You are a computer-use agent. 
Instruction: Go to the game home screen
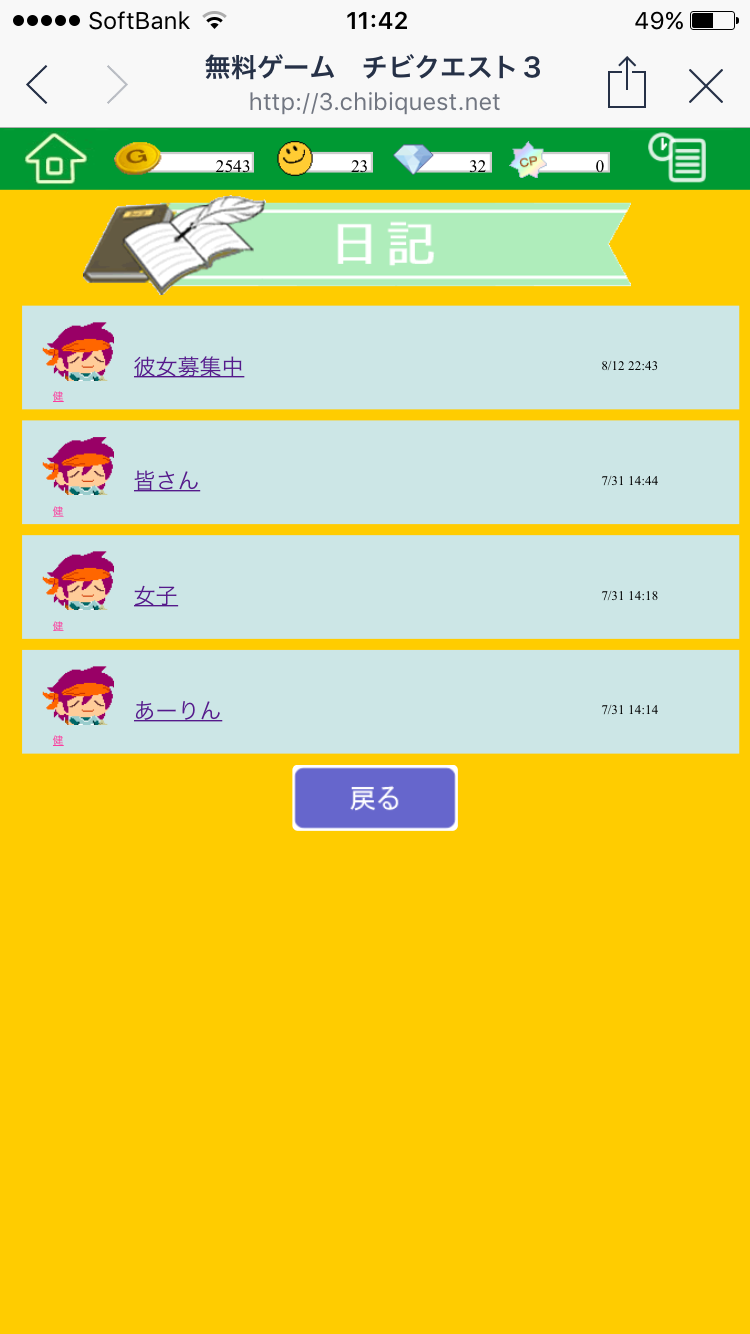tap(56, 159)
